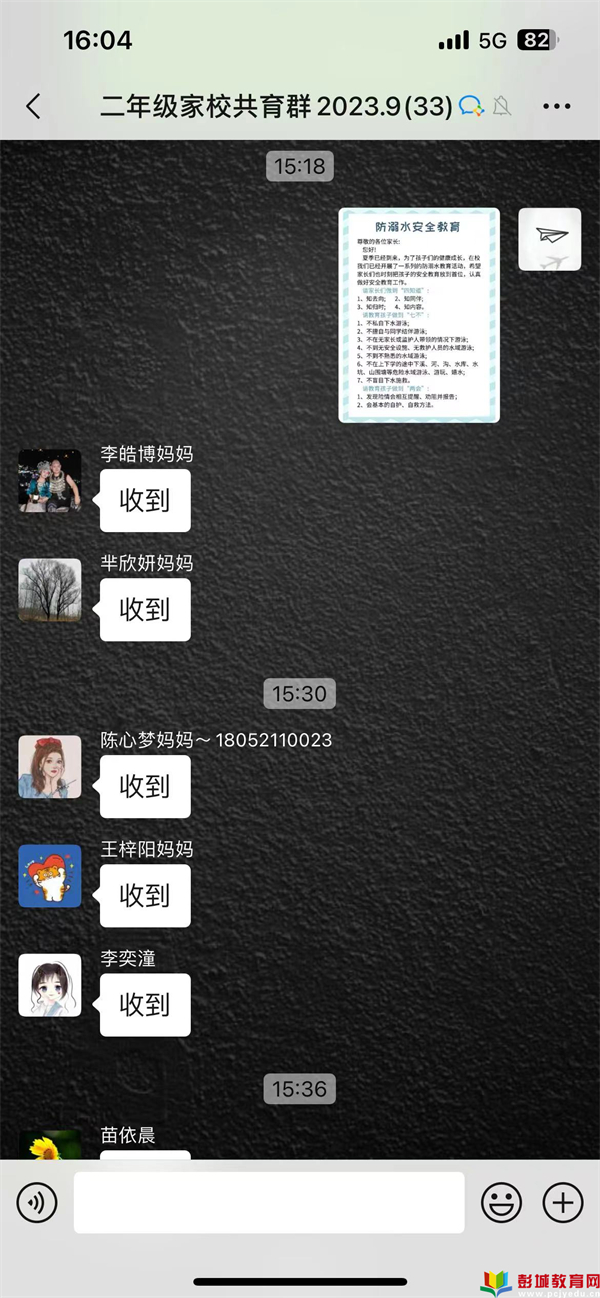This screenshot has width=600, height=1298.
Task: Open the drowning safety education image
Action: [419, 315]
